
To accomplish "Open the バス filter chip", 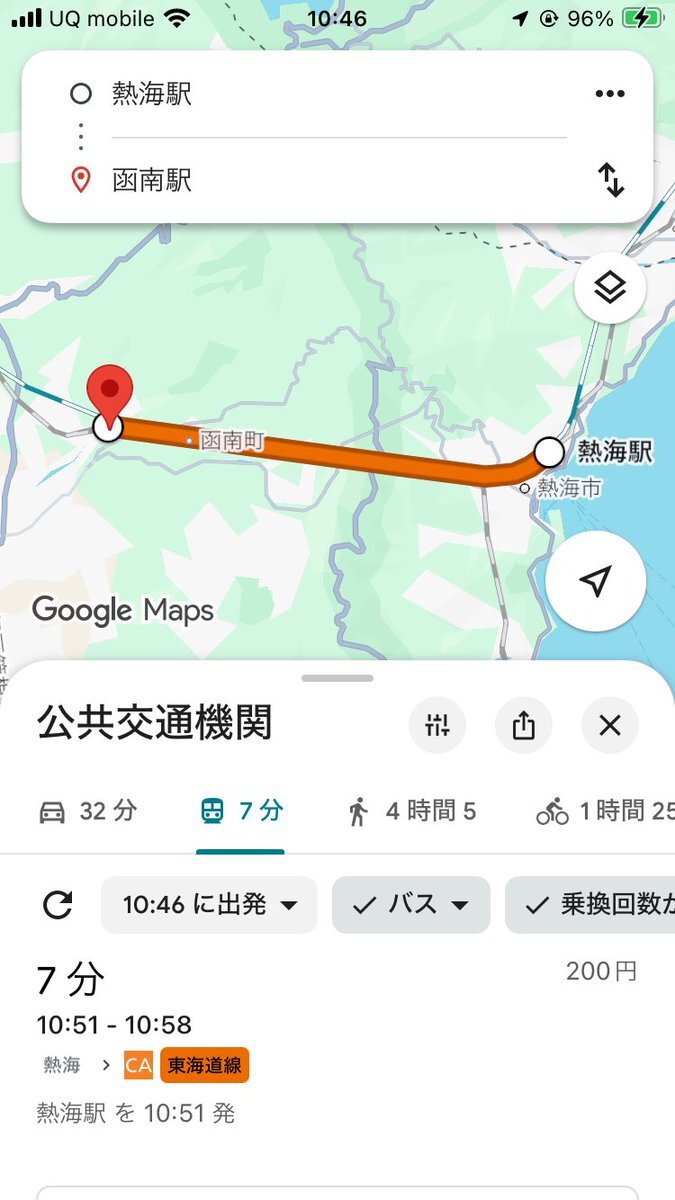I will point(411,905).
